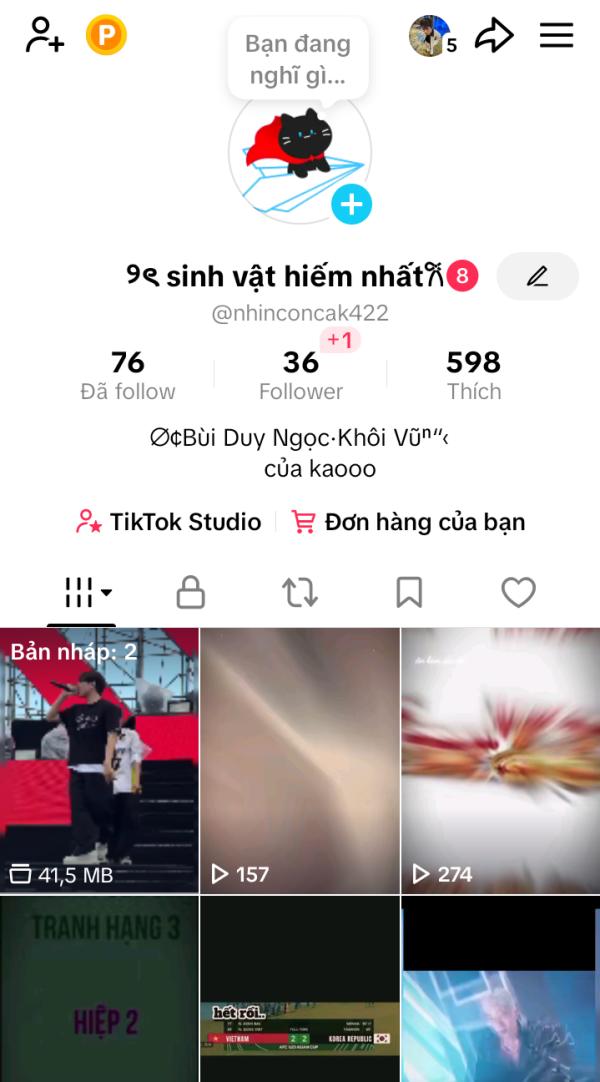This screenshot has width=600, height=1082.
Task: Select the videos grid tab
Action: [x=83, y=593]
